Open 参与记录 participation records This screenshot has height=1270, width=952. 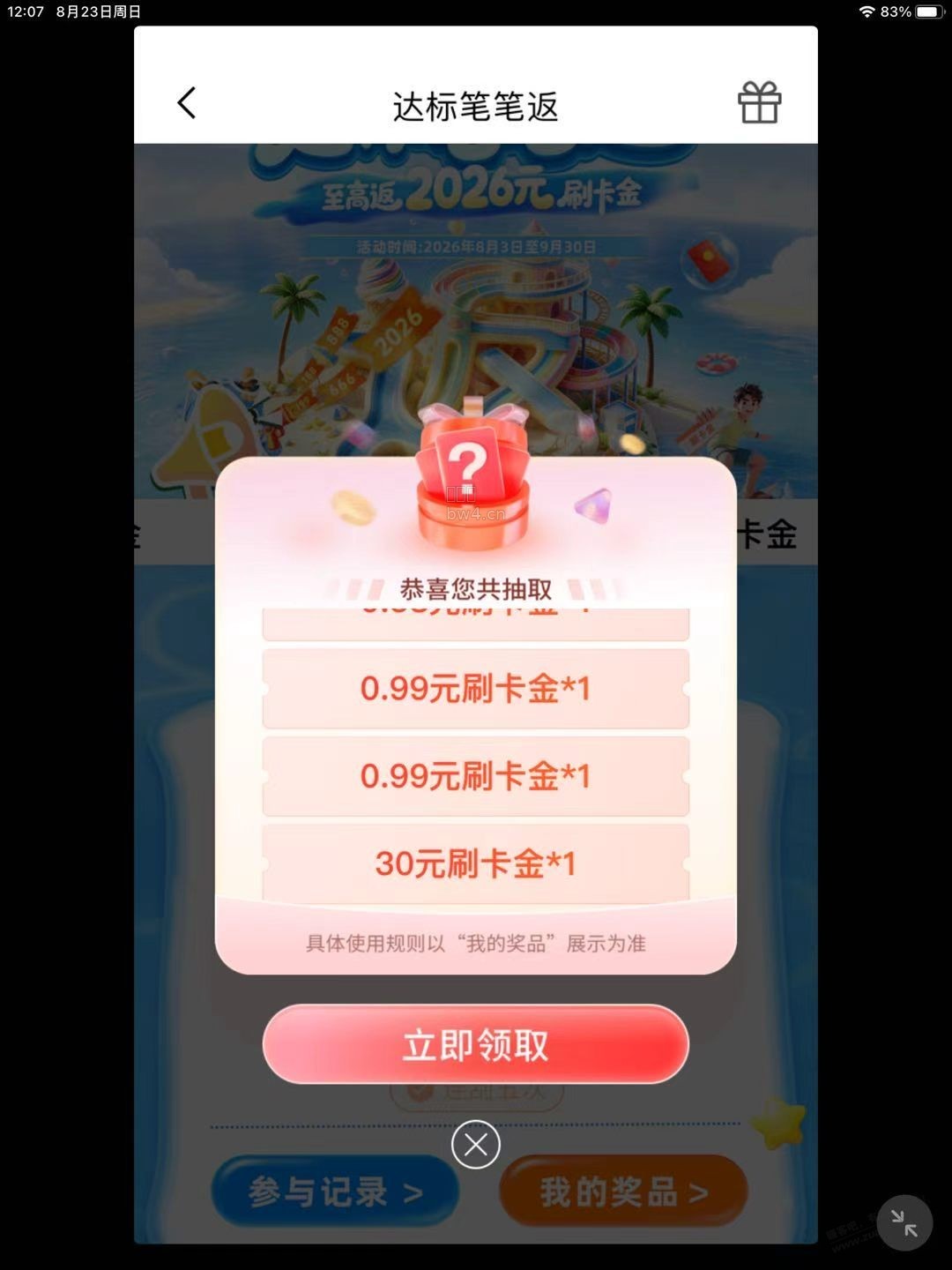335,1192
